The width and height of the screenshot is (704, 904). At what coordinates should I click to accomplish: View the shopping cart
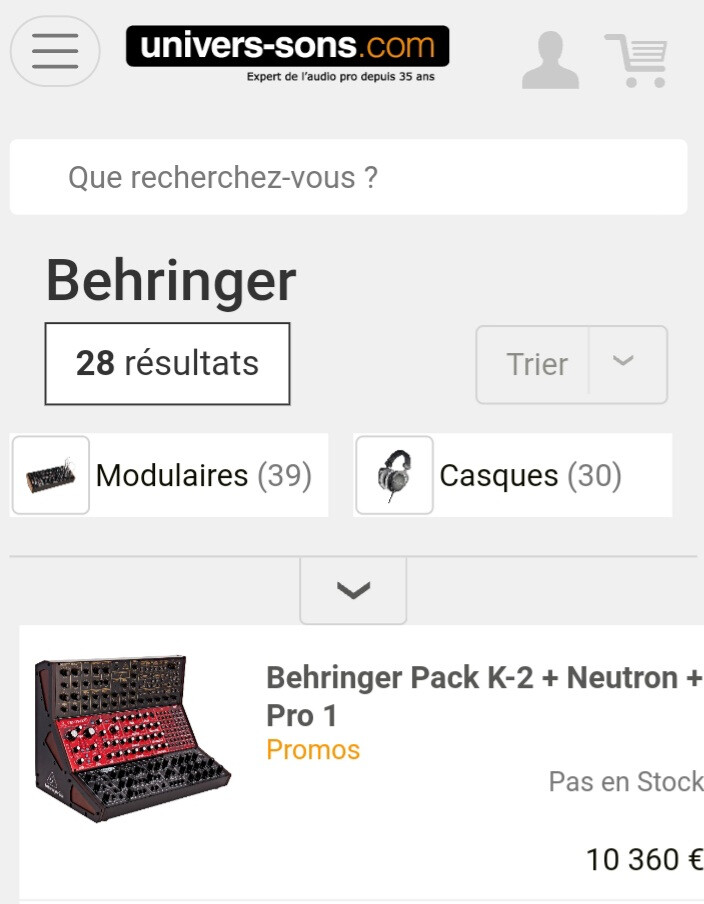[x=636, y=60]
